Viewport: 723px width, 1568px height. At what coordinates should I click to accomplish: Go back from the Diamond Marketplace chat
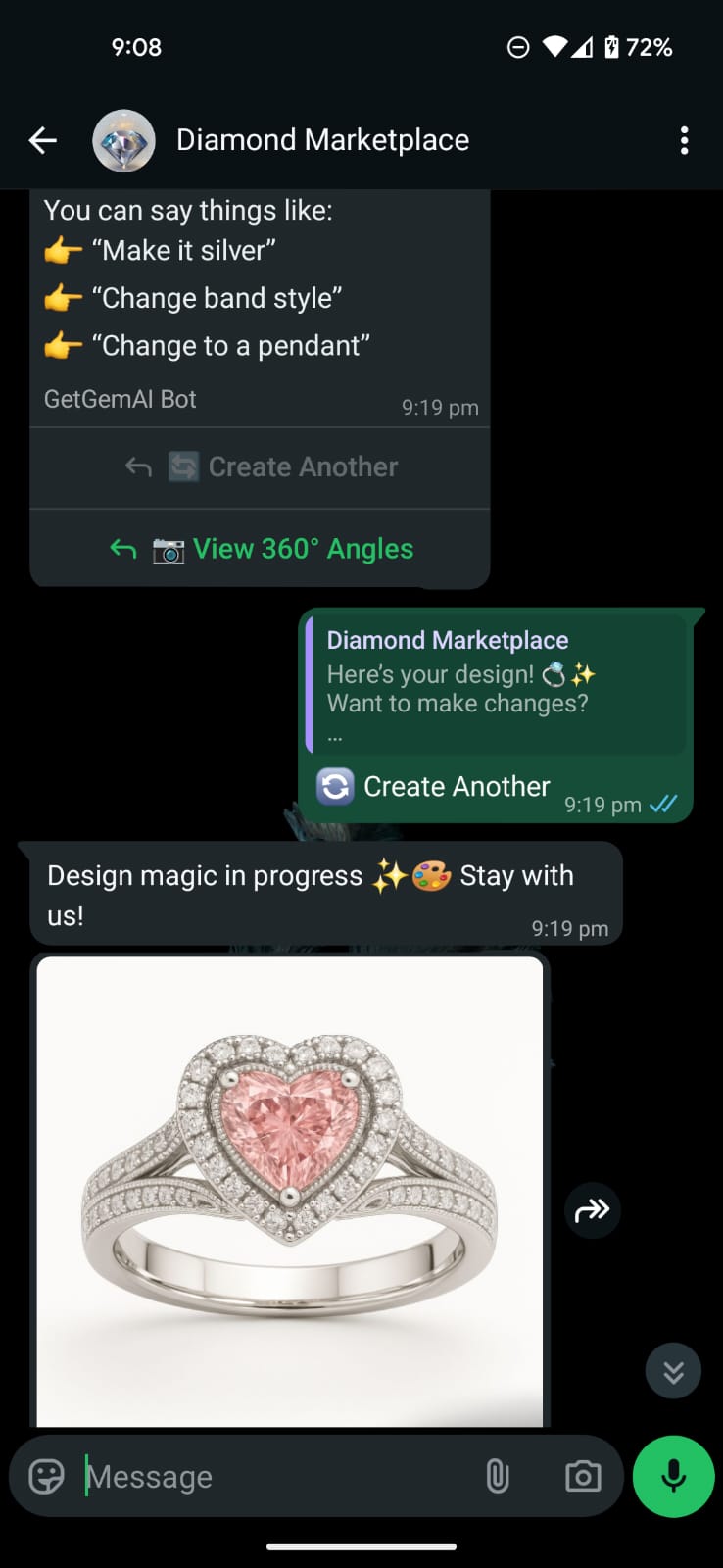pos(42,140)
